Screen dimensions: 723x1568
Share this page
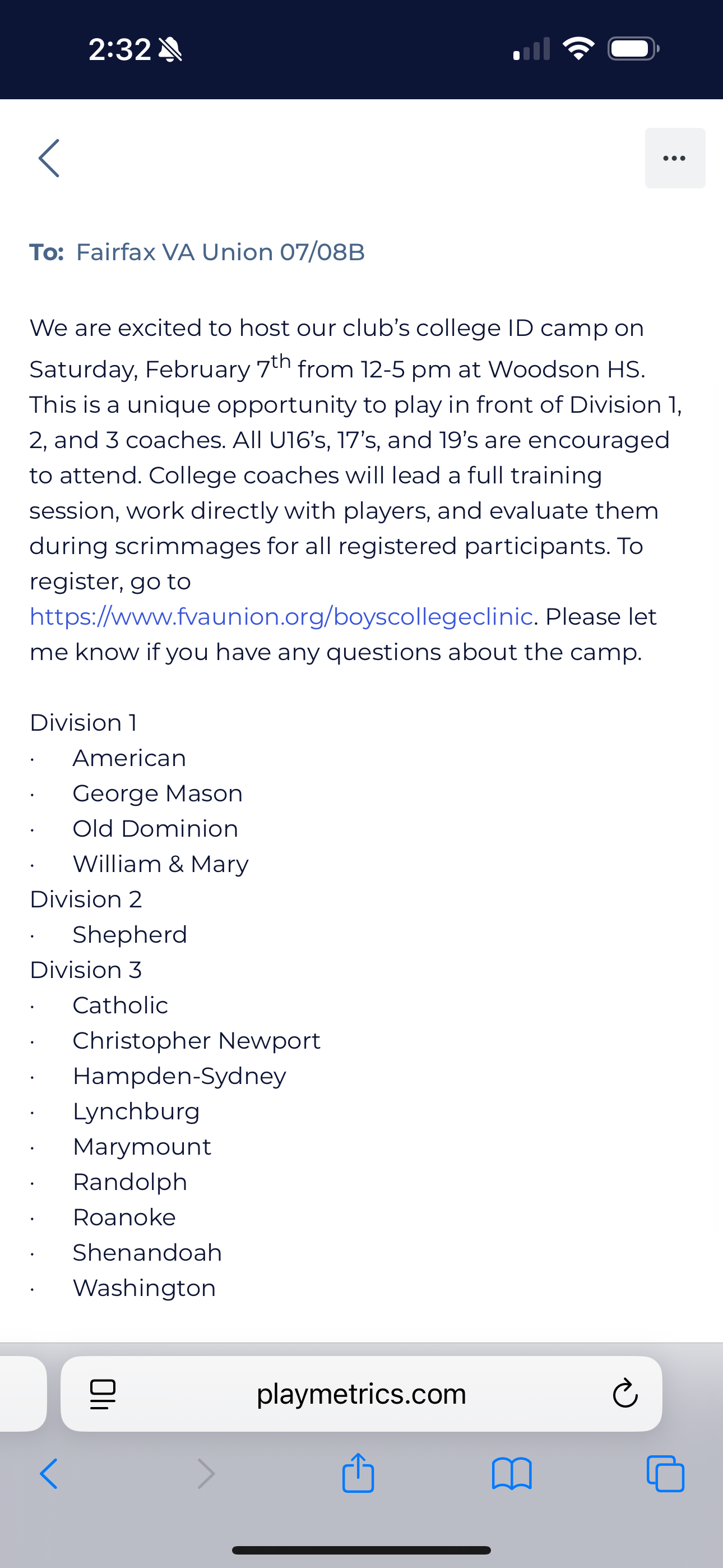pos(358,1473)
